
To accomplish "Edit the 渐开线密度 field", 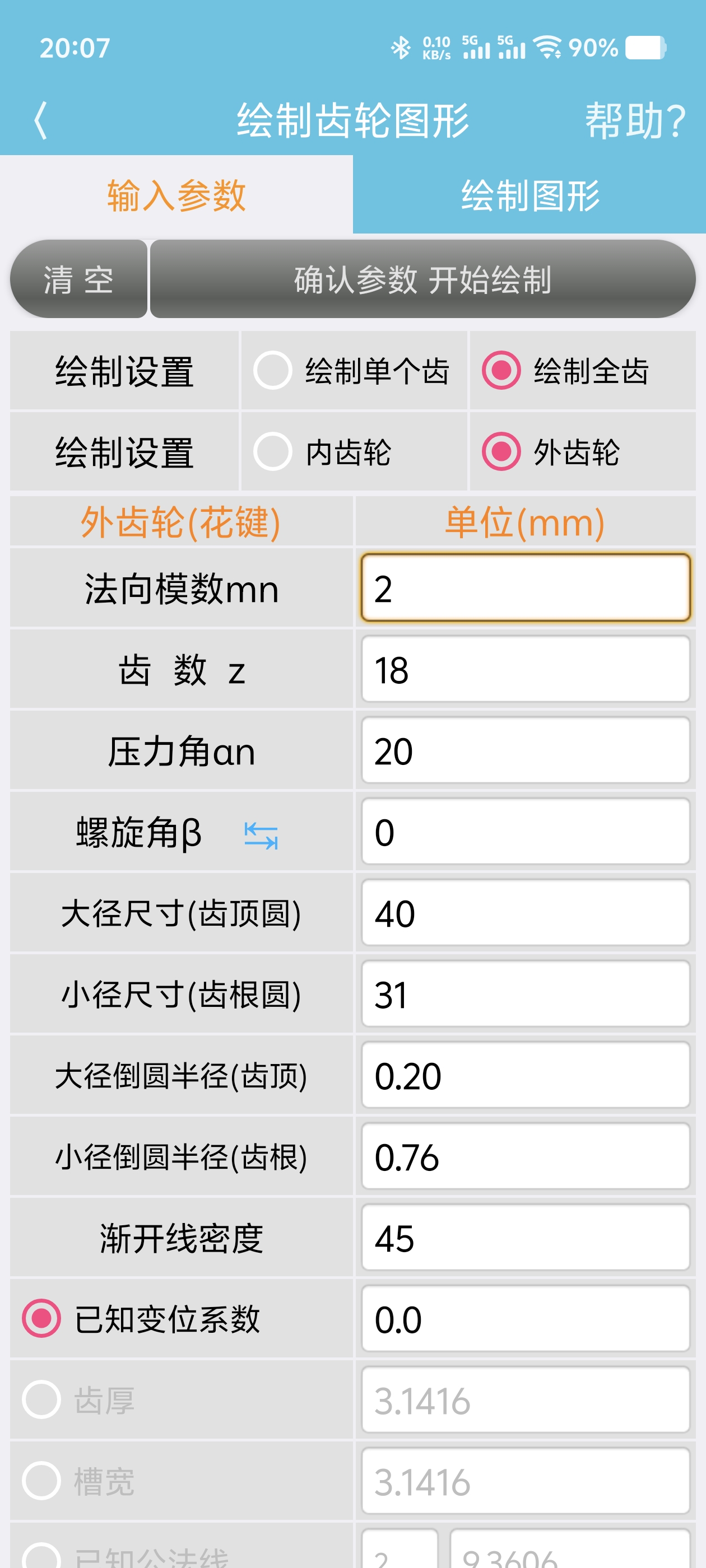I will point(524,1238).
